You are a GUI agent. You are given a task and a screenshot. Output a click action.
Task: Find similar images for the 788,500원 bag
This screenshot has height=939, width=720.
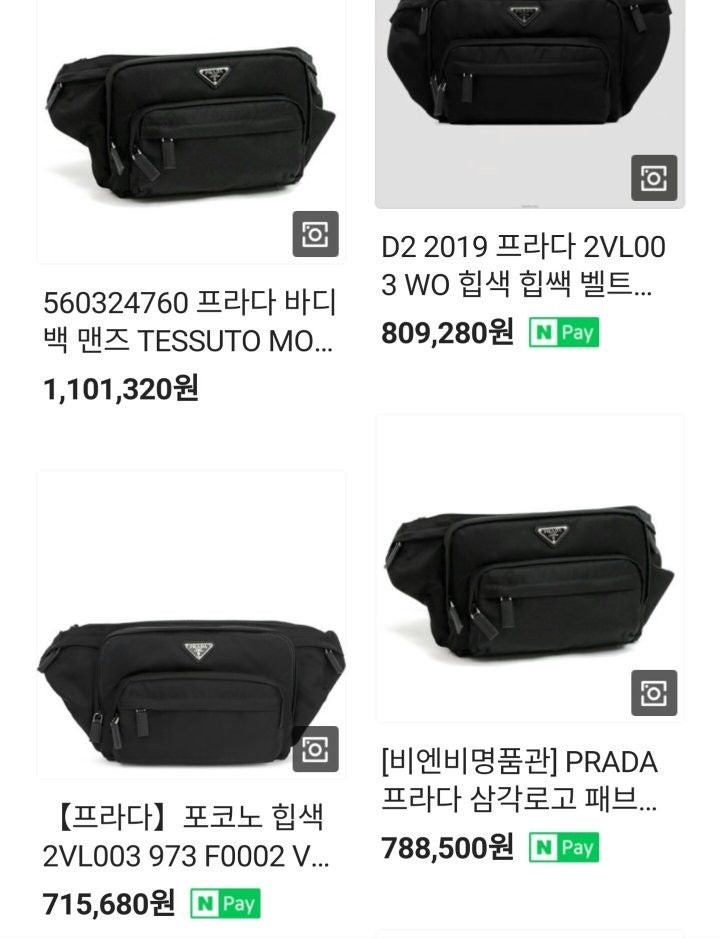(654, 693)
